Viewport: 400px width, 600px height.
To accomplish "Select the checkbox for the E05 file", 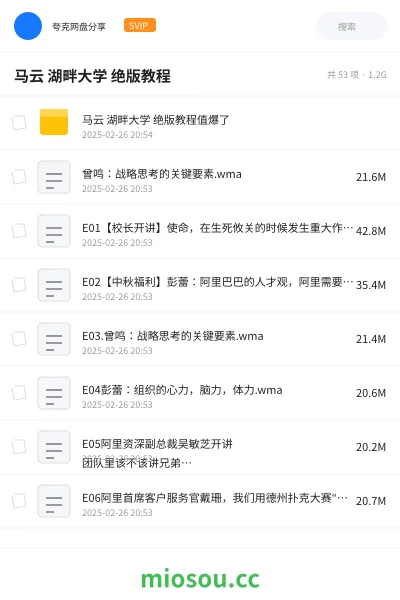I will tap(19, 447).
